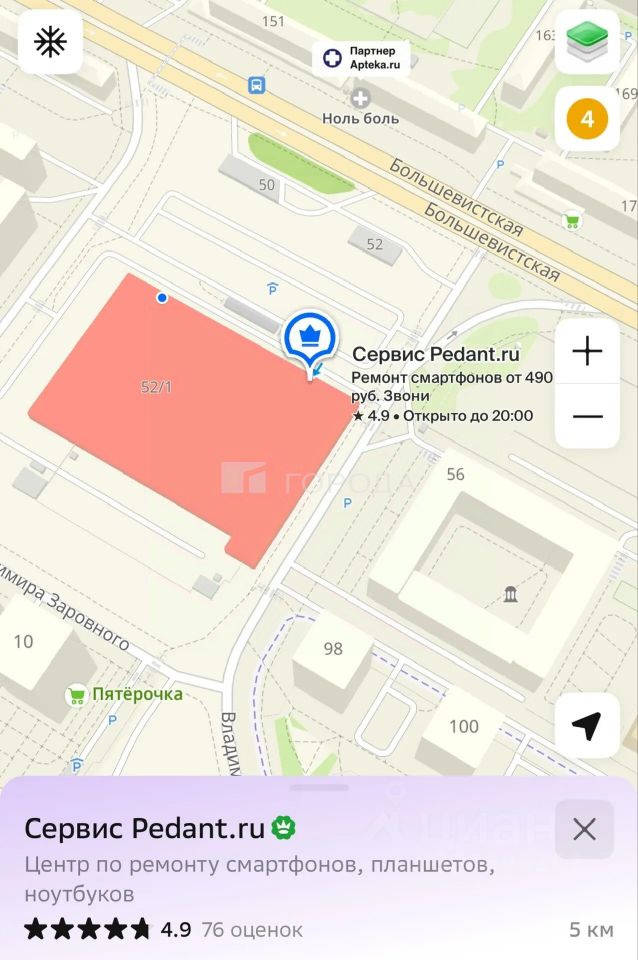This screenshot has height=960, width=638.
Task: Open the snowflake button
Action: coord(49,41)
